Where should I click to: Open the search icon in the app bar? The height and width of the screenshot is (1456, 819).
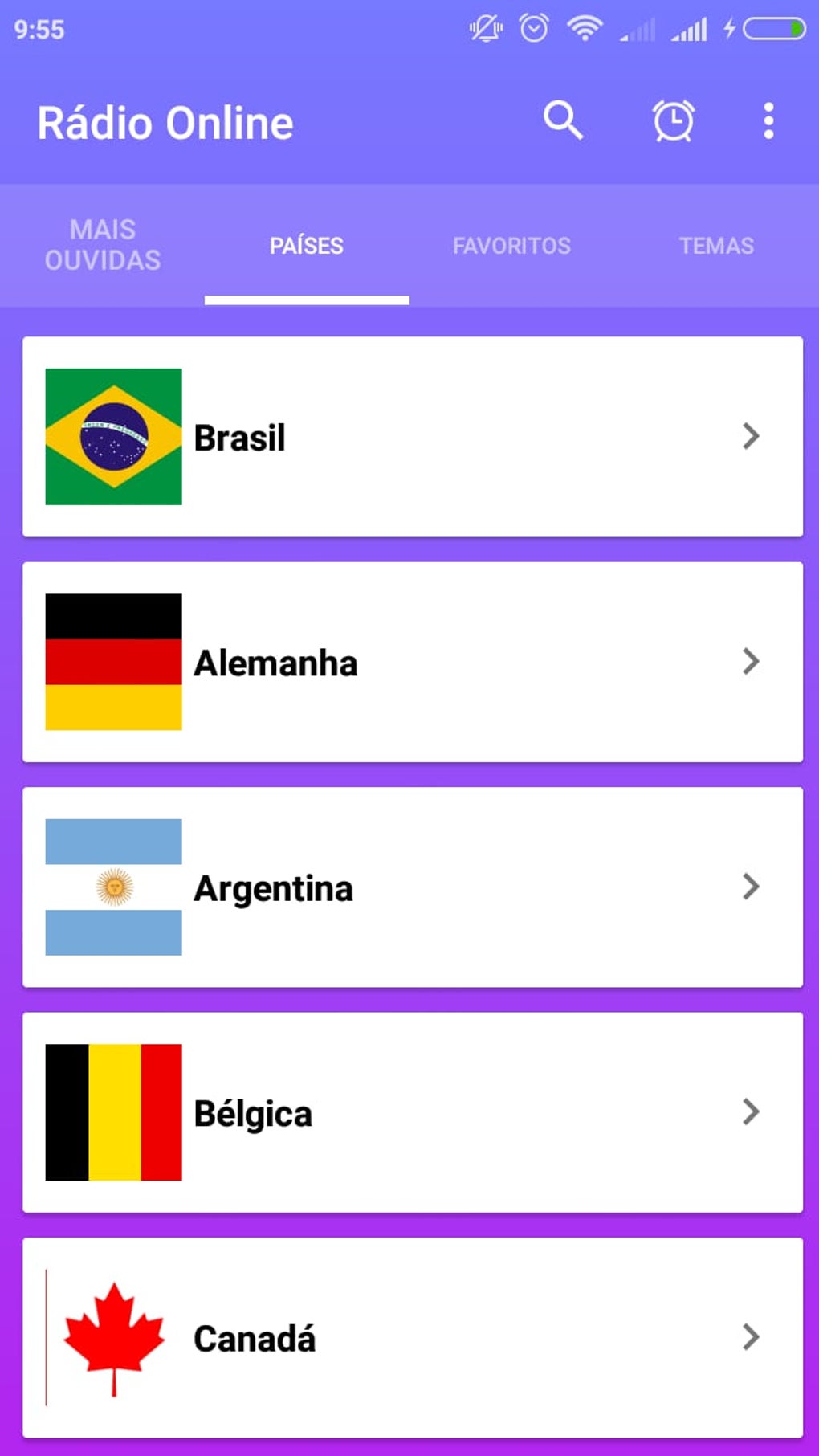[563, 121]
